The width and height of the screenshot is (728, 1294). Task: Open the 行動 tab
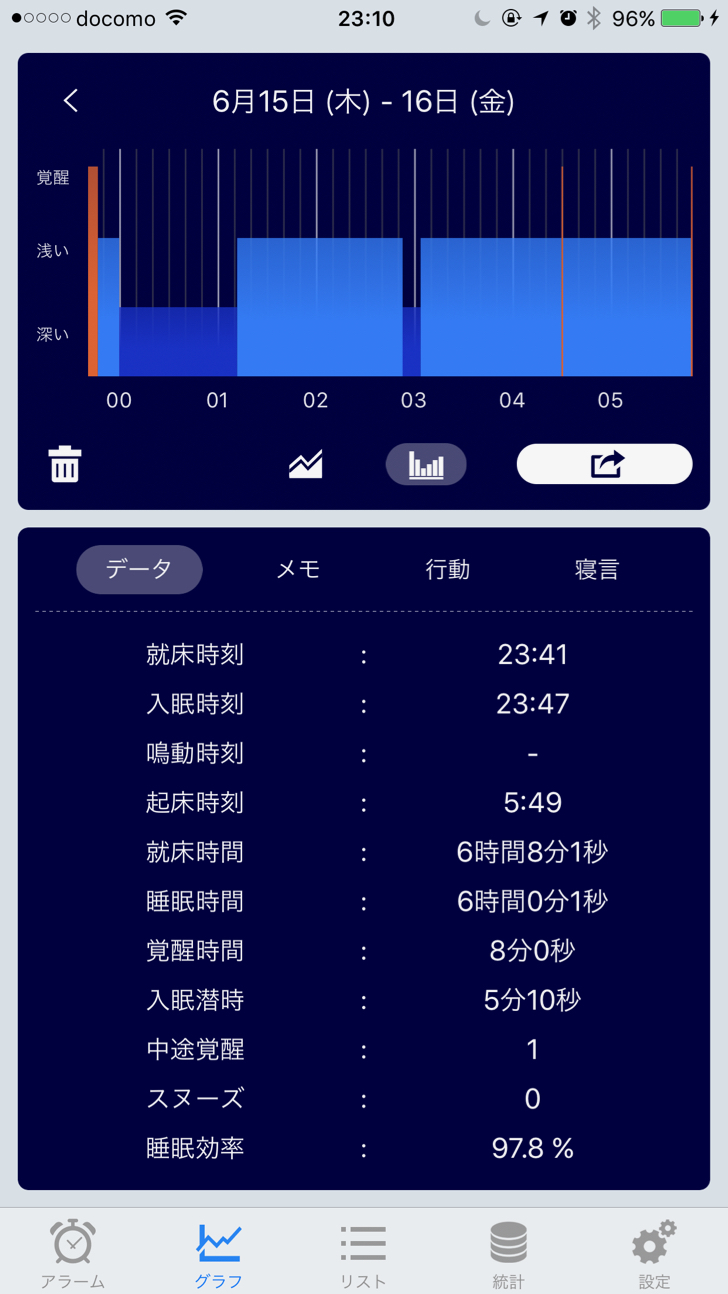point(447,569)
